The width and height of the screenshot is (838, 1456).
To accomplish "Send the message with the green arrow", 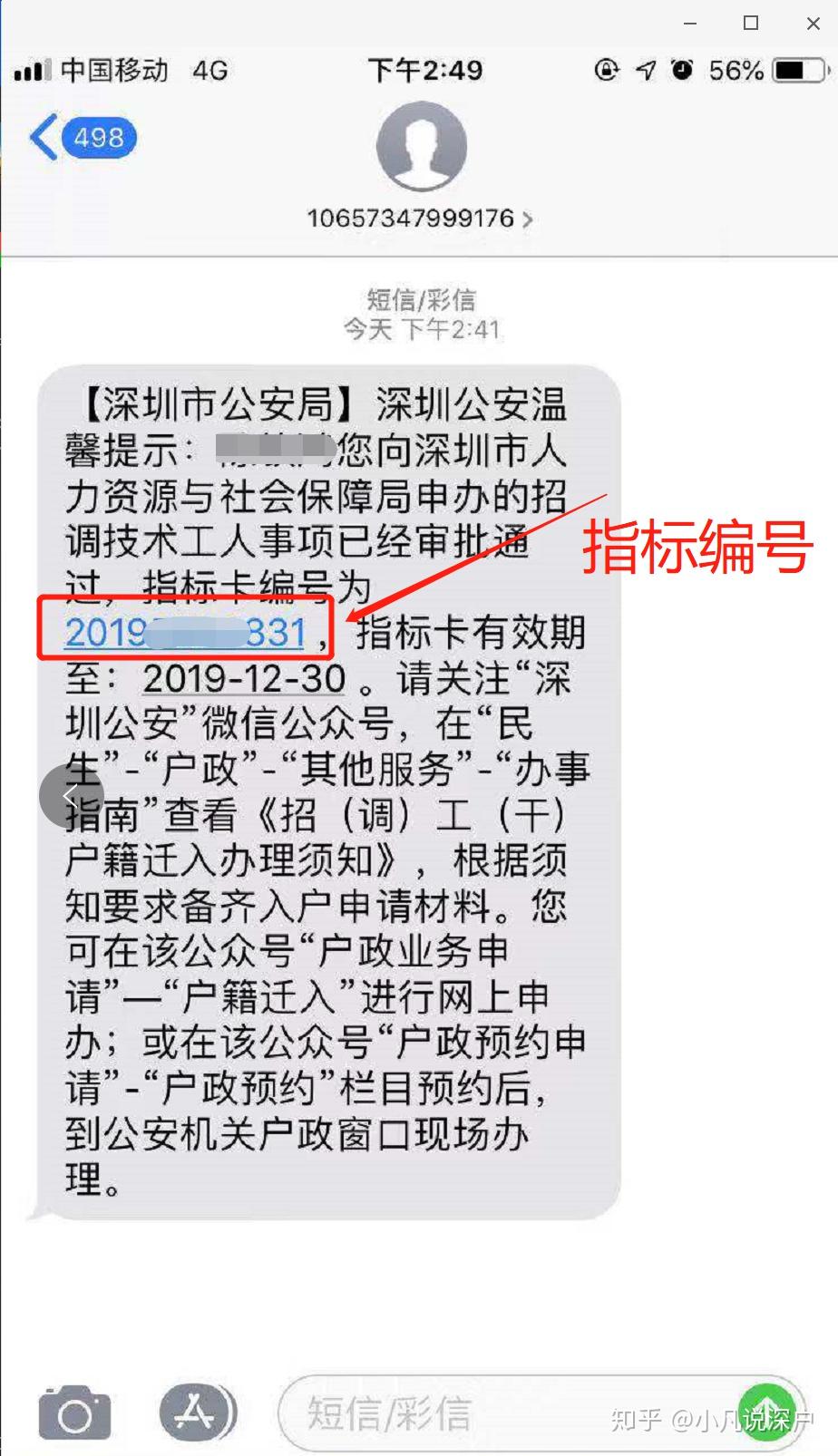I will click(x=767, y=1412).
